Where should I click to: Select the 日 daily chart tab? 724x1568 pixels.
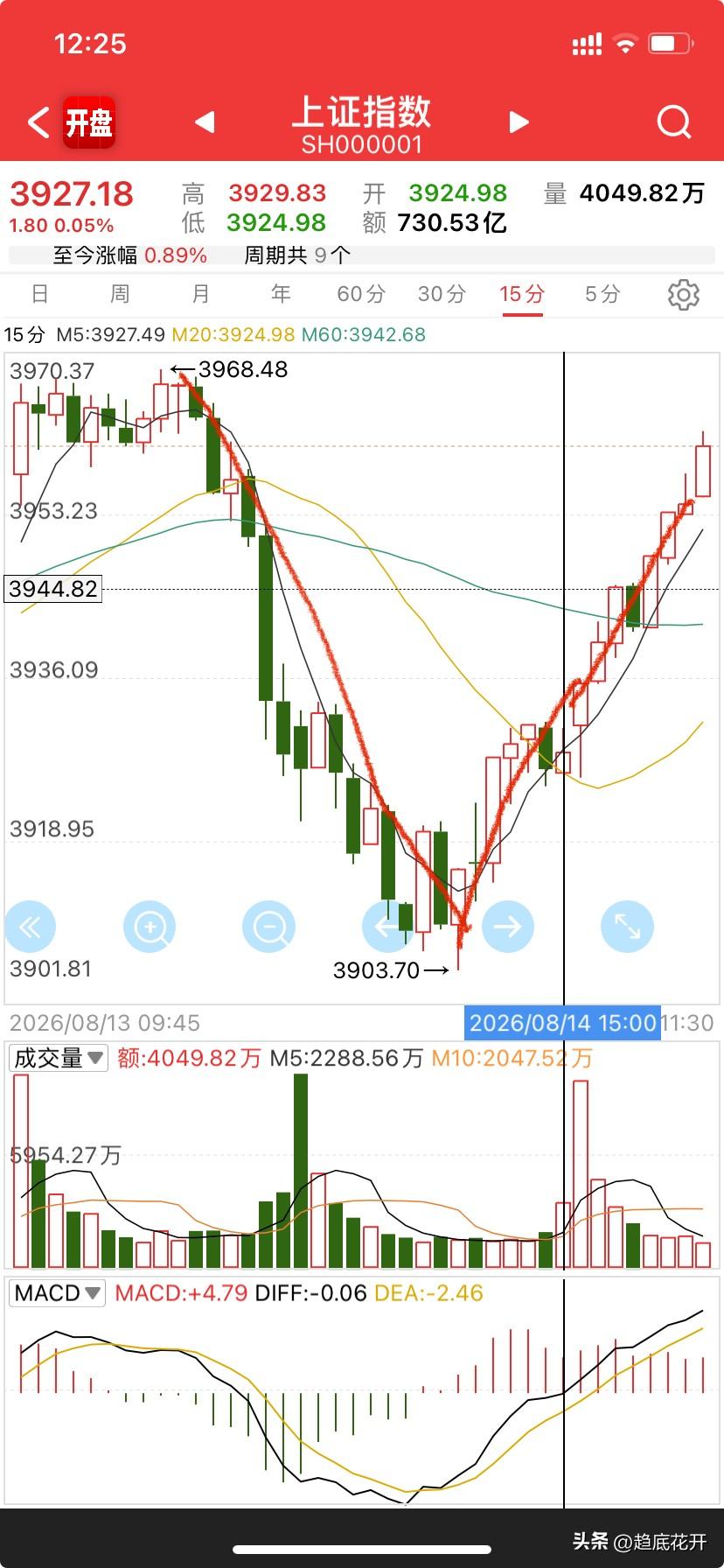pyautogui.click(x=39, y=294)
